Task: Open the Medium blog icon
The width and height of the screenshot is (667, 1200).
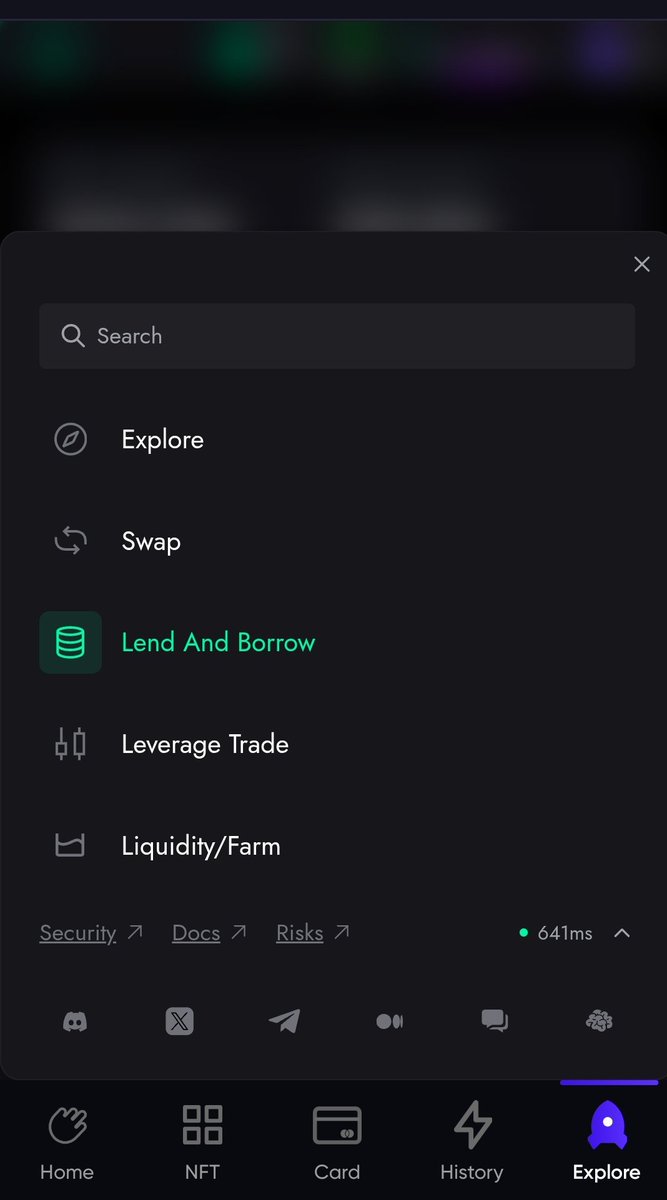Action: [x=389, y=1021]
